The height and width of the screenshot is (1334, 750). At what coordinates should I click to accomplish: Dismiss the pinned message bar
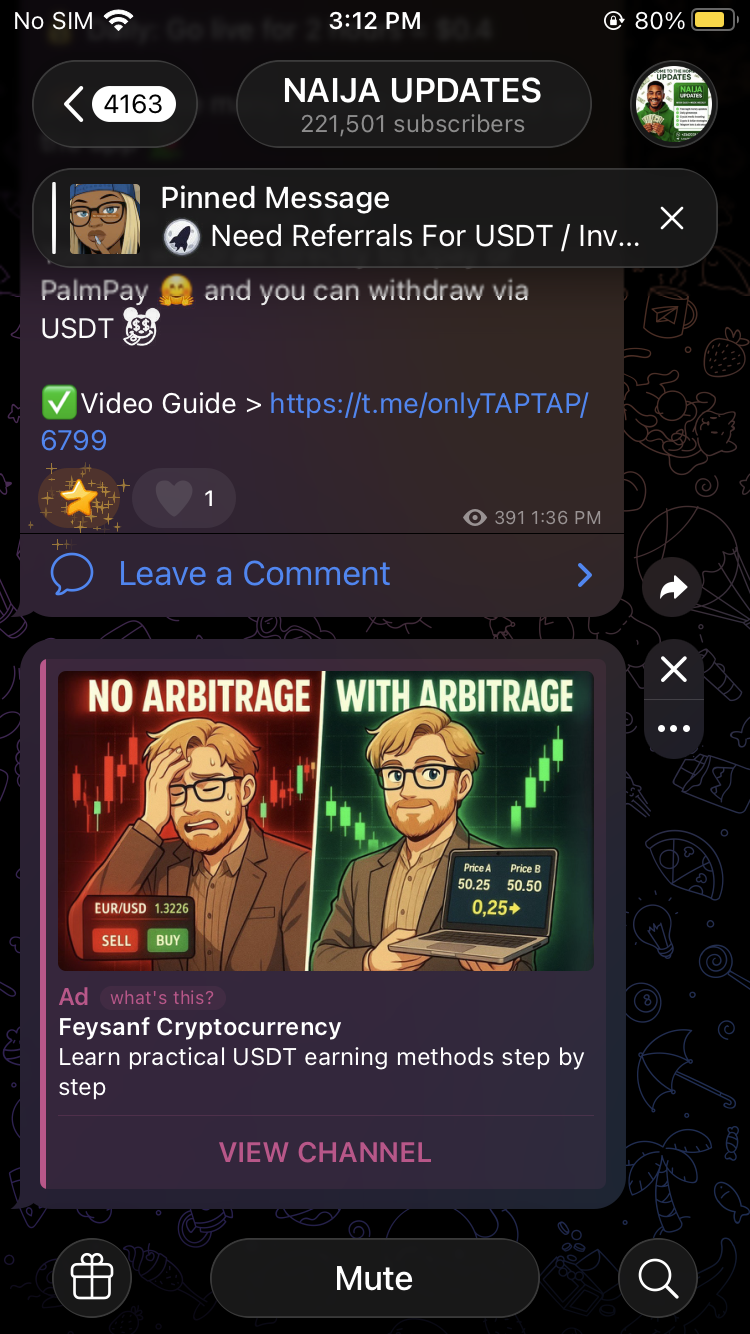(672, 218)
